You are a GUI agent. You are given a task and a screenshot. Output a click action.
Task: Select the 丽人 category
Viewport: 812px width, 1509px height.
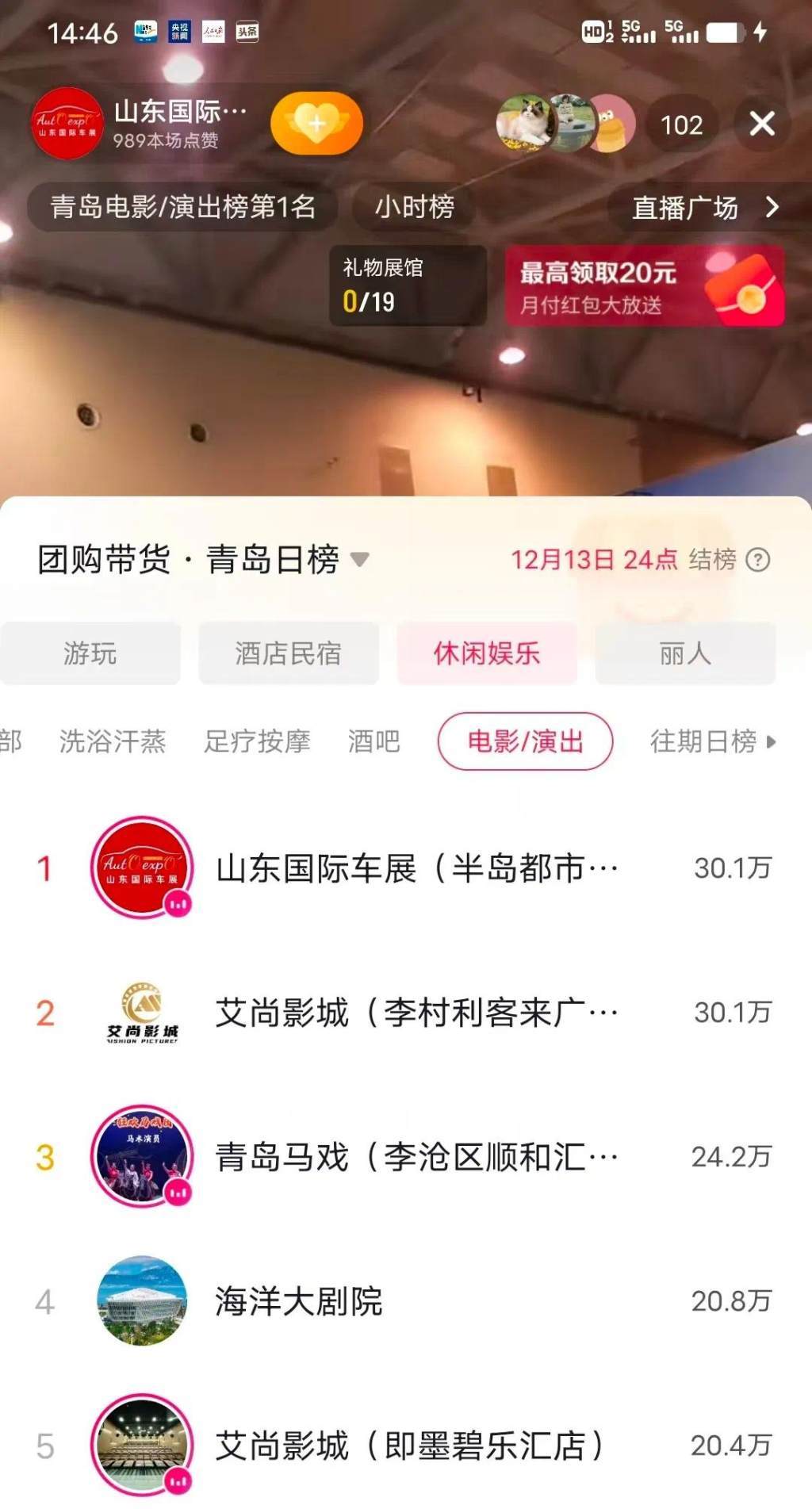click(x=685, y=653)
